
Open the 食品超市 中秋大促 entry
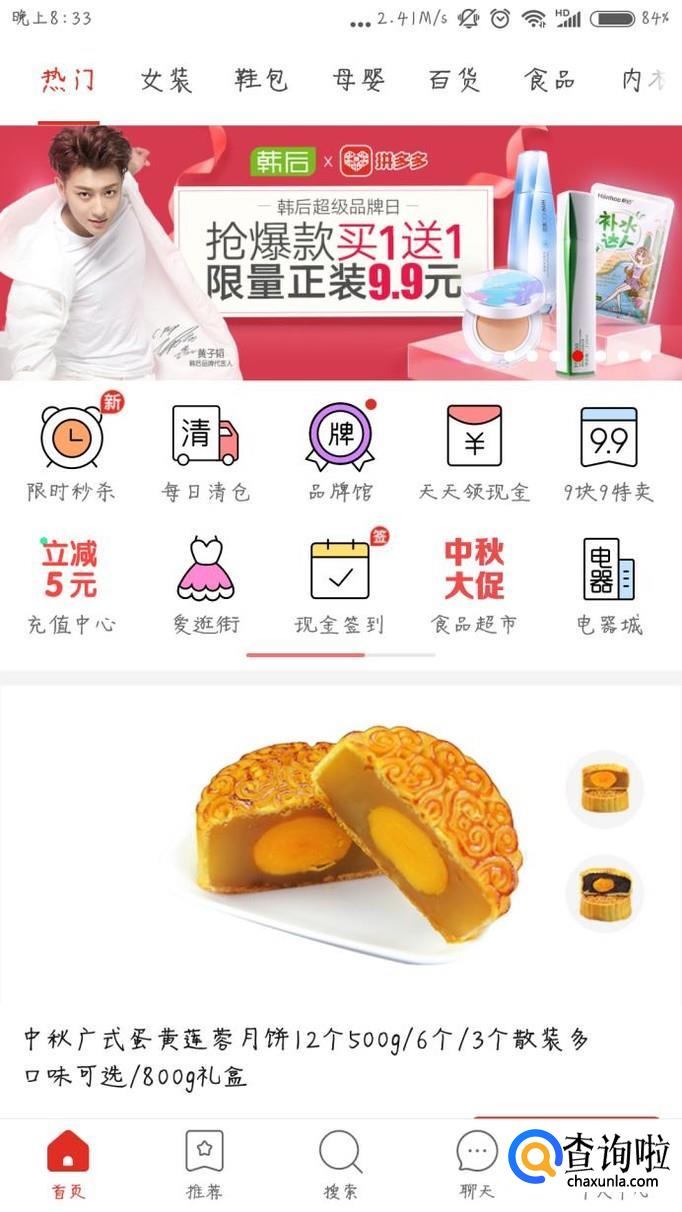click(x=474, y=584)
